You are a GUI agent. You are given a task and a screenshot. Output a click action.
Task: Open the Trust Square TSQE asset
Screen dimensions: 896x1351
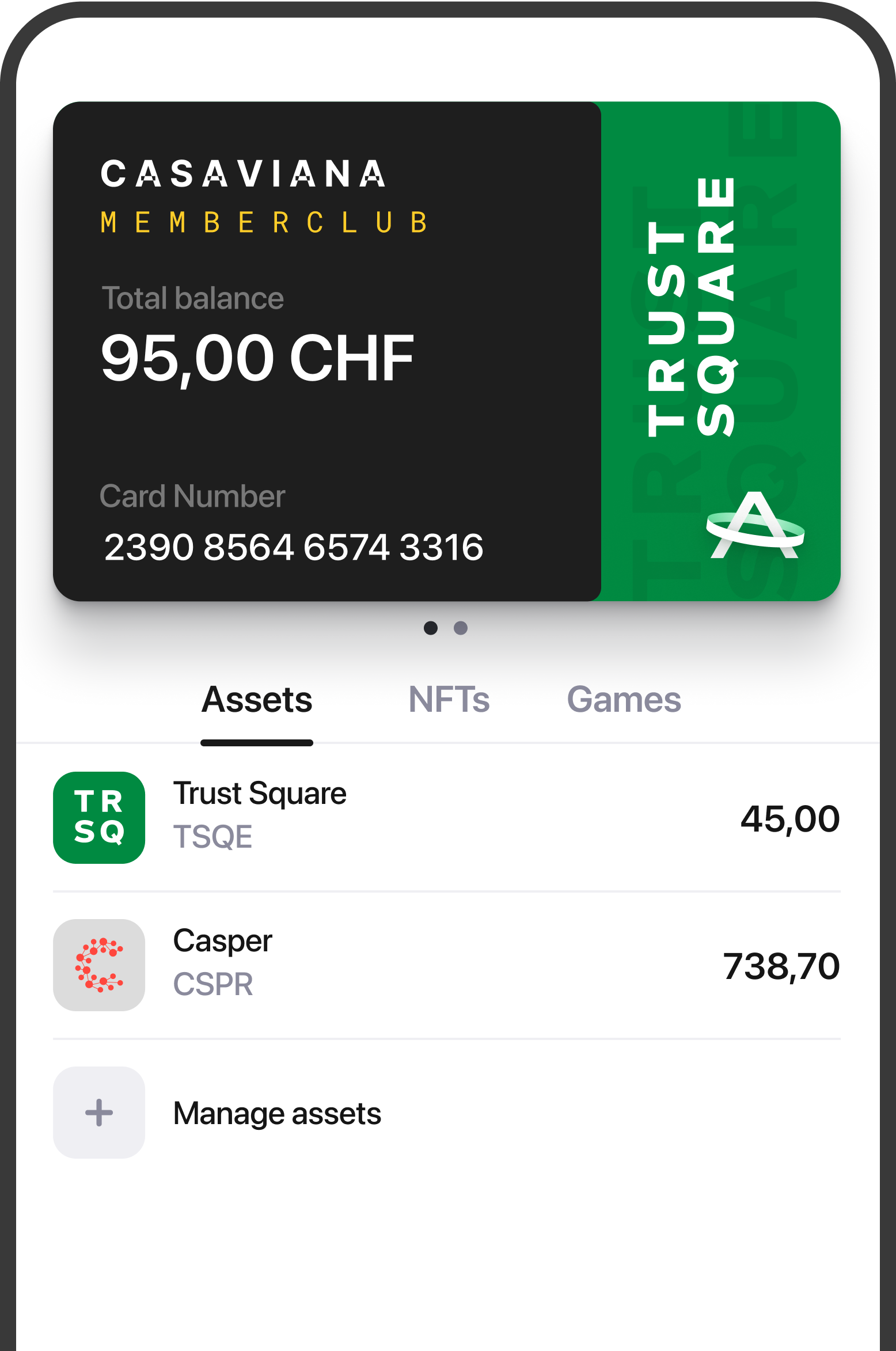point(446,817)
